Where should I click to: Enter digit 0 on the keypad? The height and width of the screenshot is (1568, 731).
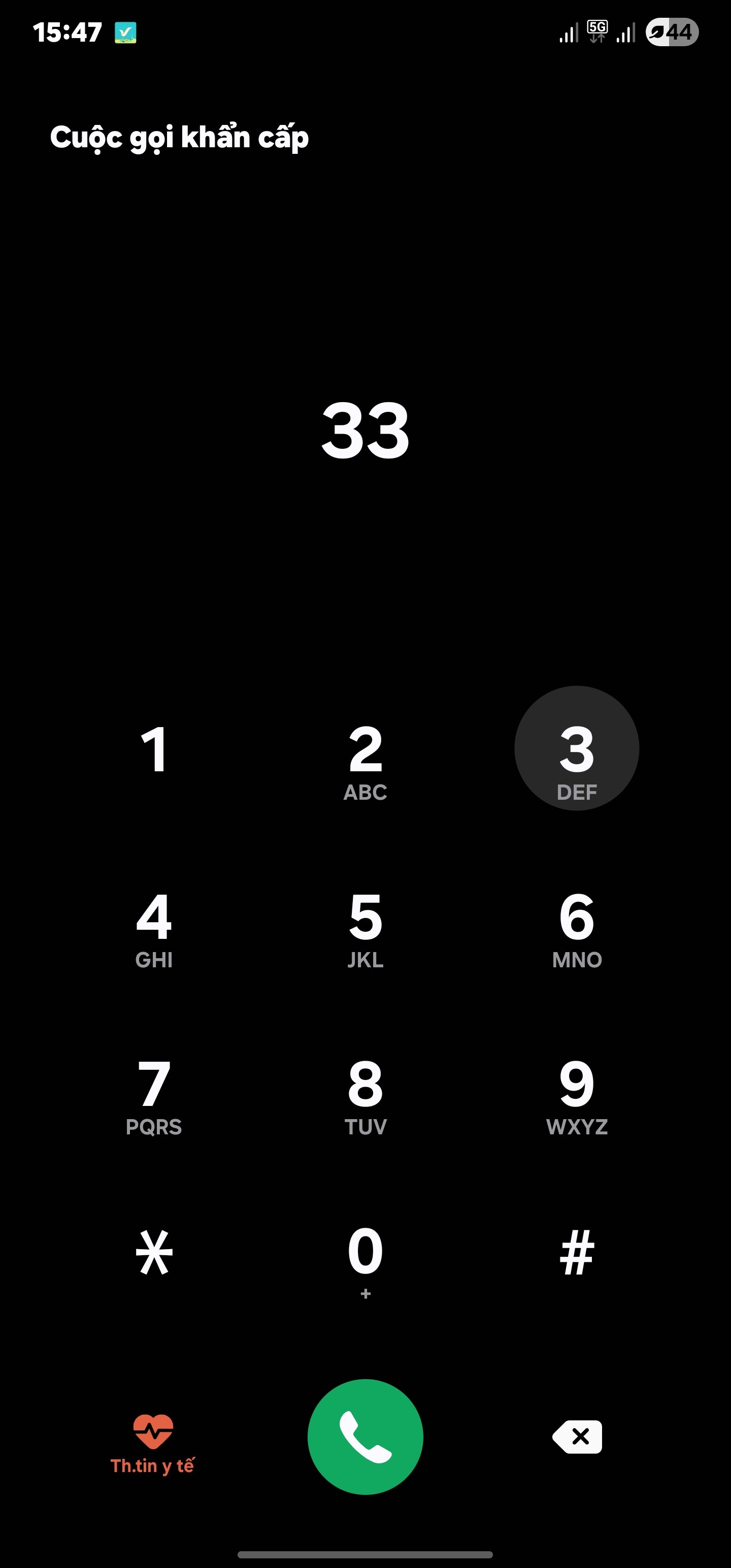pos(365,1252)
